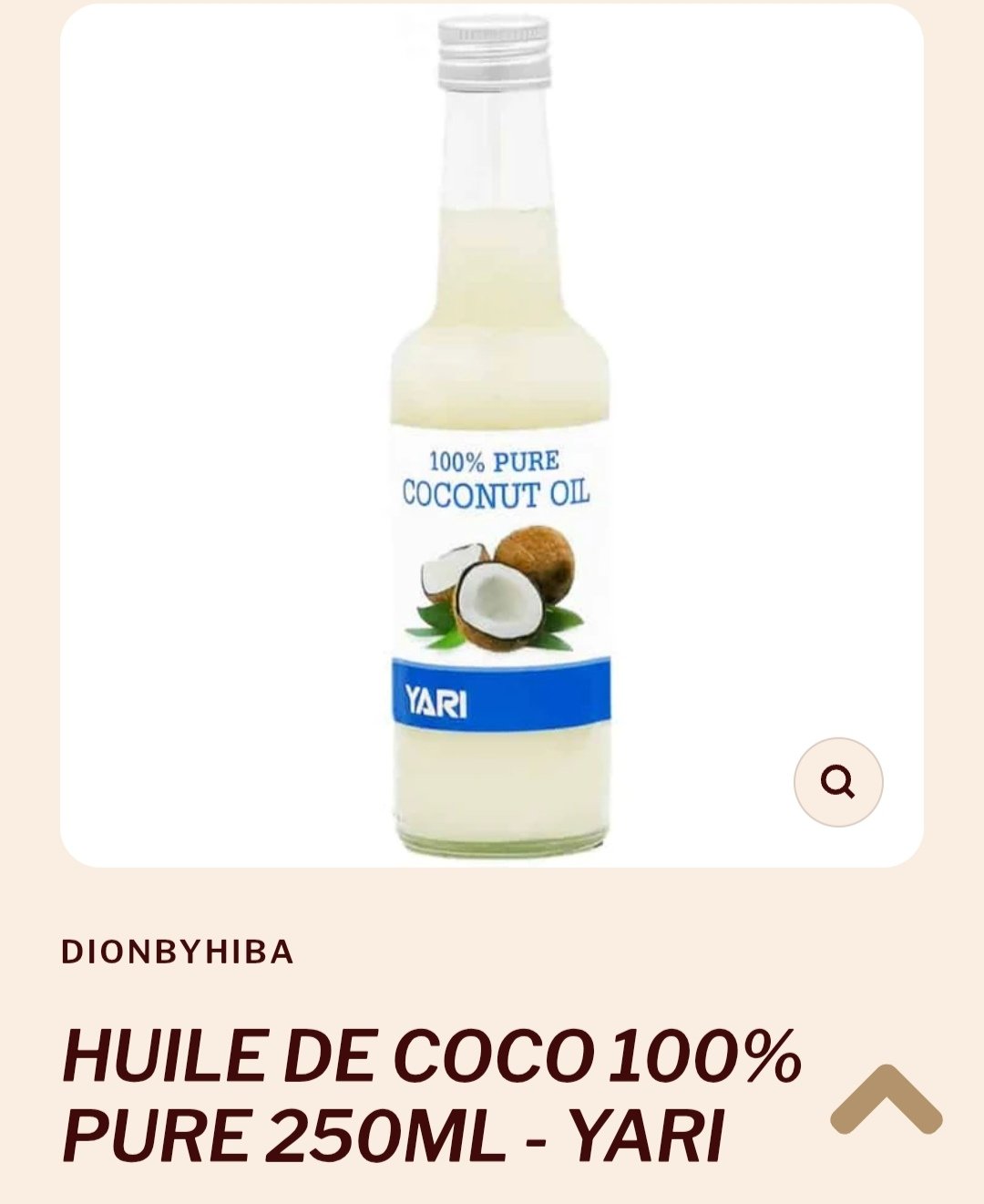Tap the back-to-top arrow
Viewport: 984px width, 1204px height.
[x=886, y=1101]
